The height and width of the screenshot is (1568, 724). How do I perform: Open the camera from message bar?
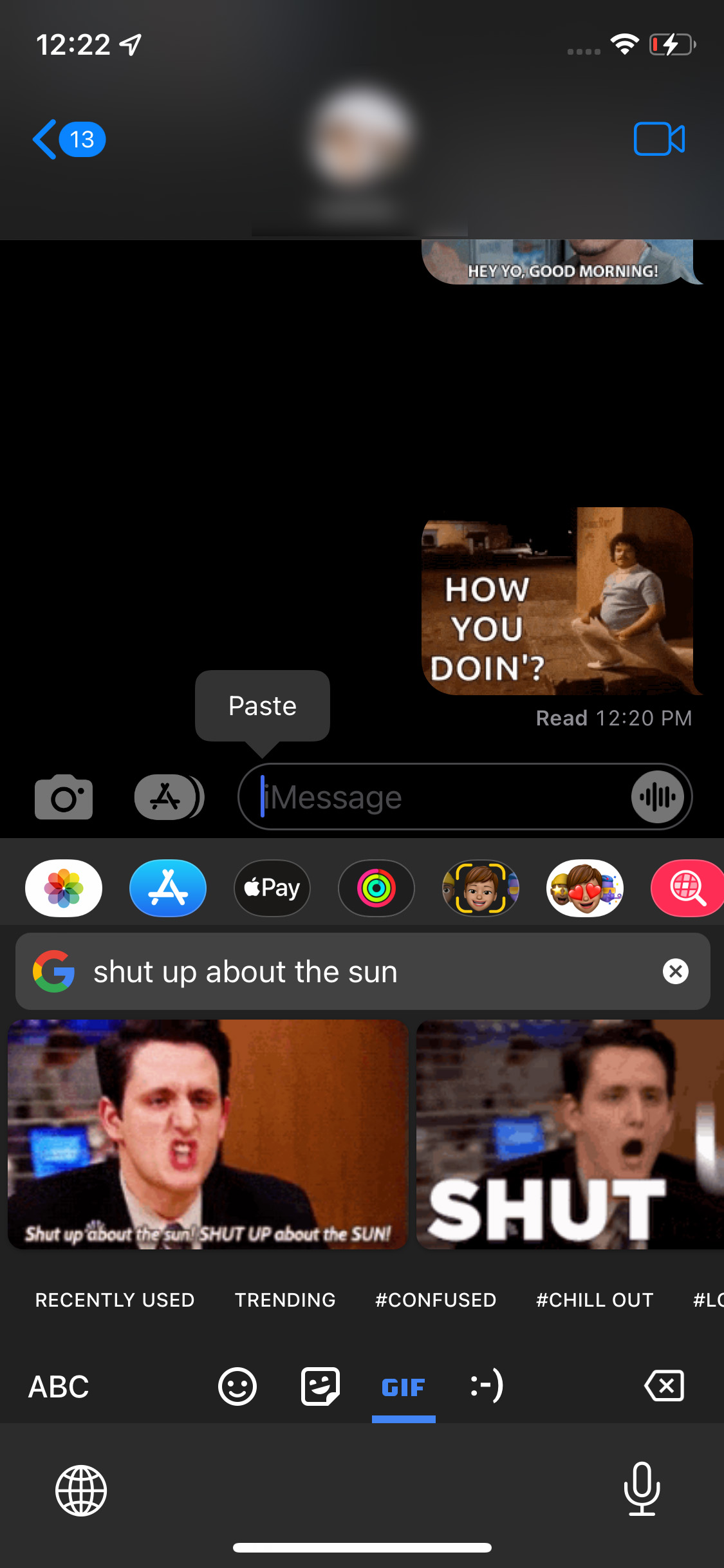63,797
